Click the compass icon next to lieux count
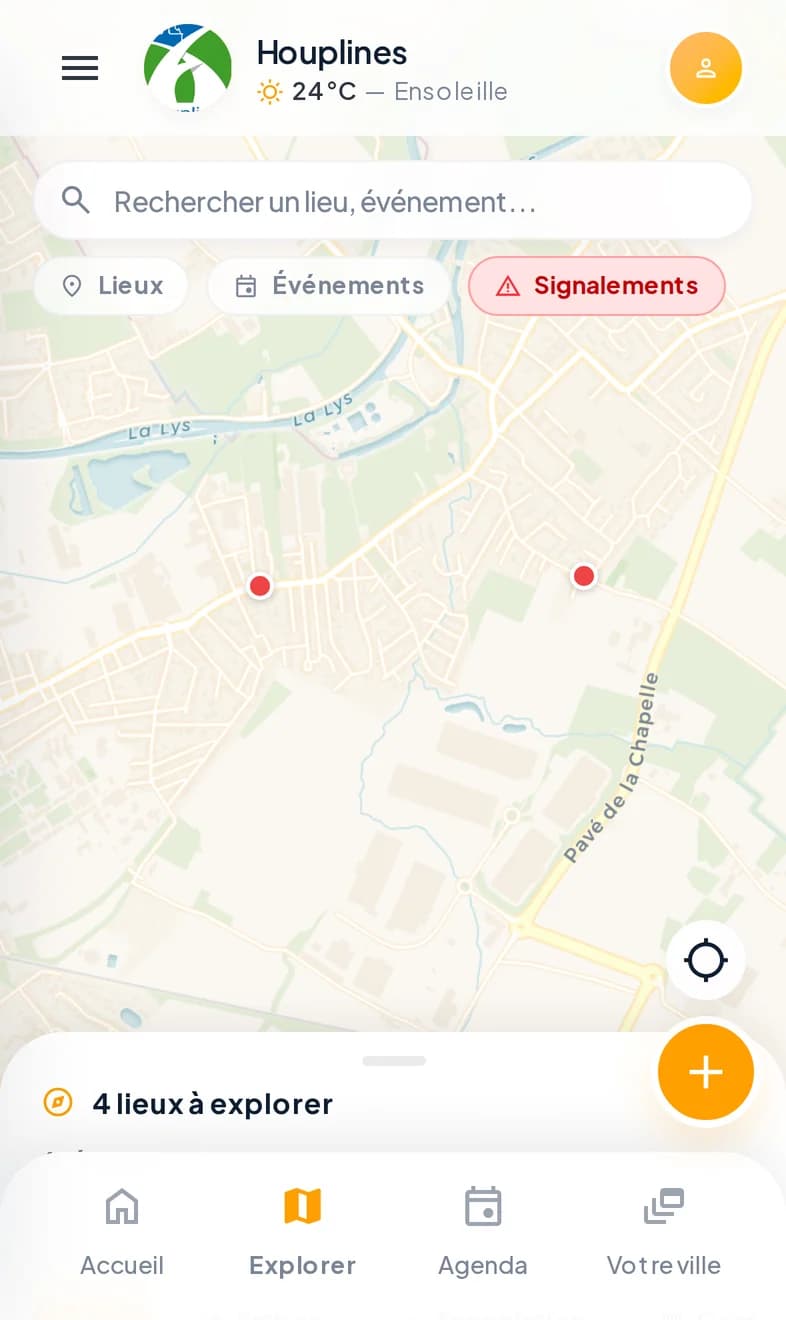 (x=57, y=1104)
